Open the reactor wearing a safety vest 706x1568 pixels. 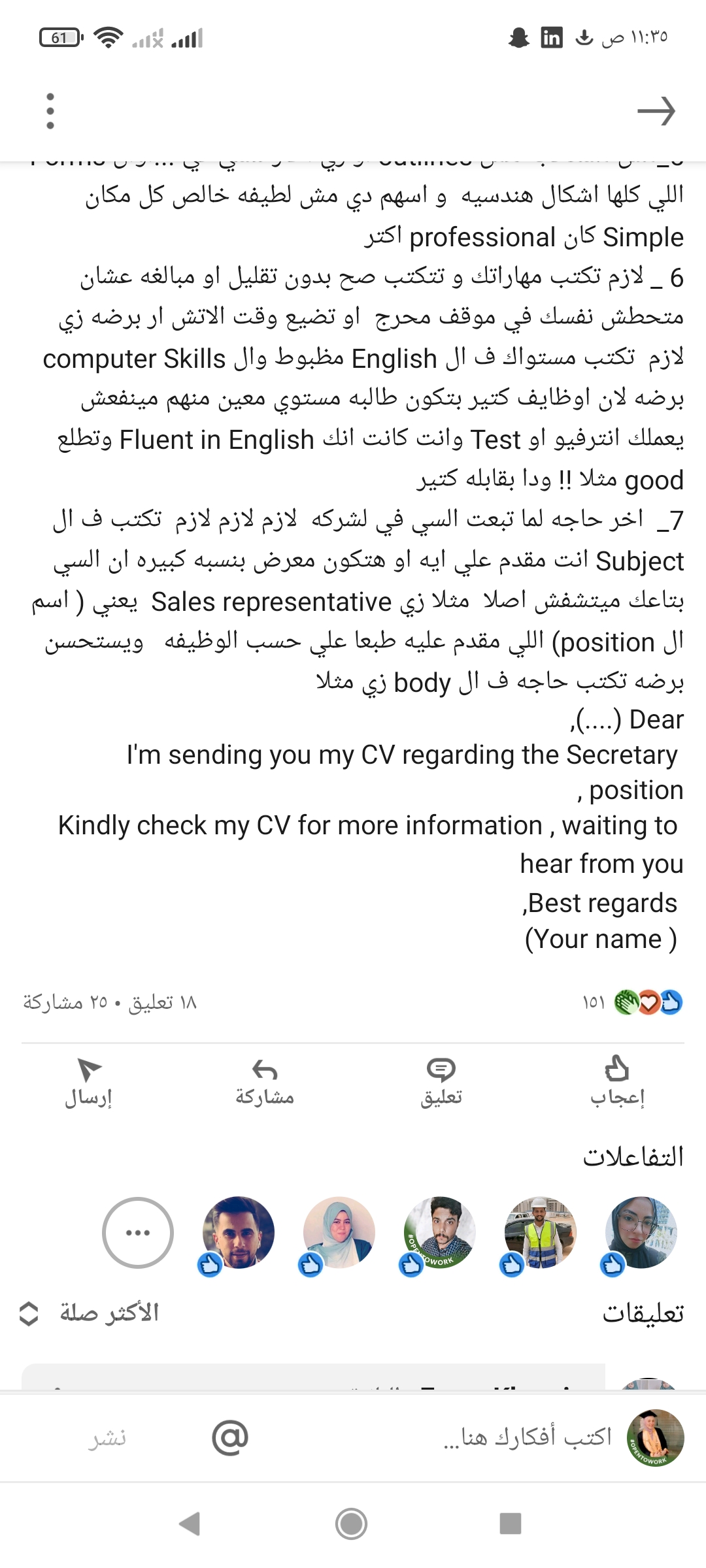541,1233
